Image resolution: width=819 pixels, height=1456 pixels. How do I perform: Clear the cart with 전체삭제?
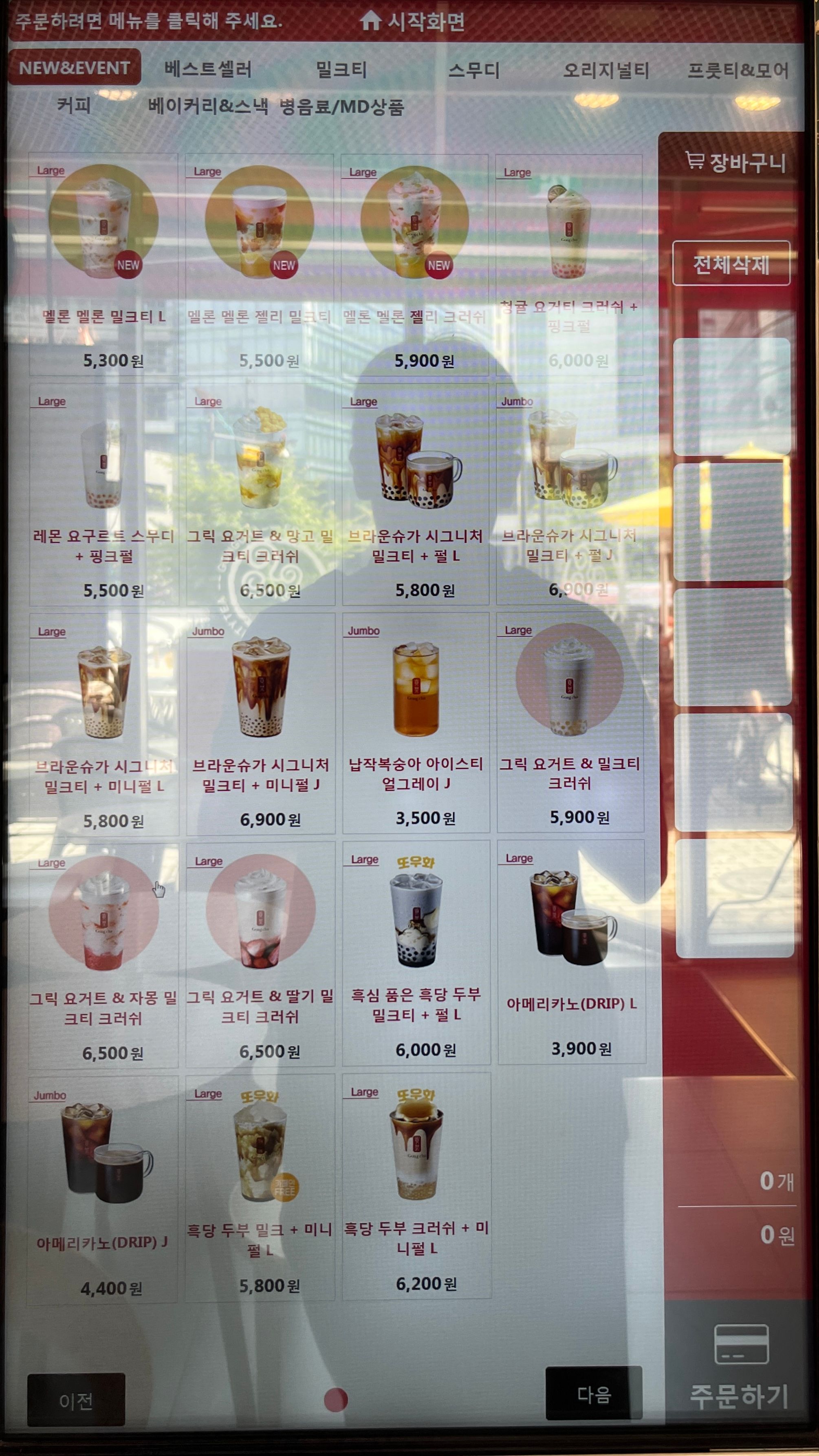731,264
